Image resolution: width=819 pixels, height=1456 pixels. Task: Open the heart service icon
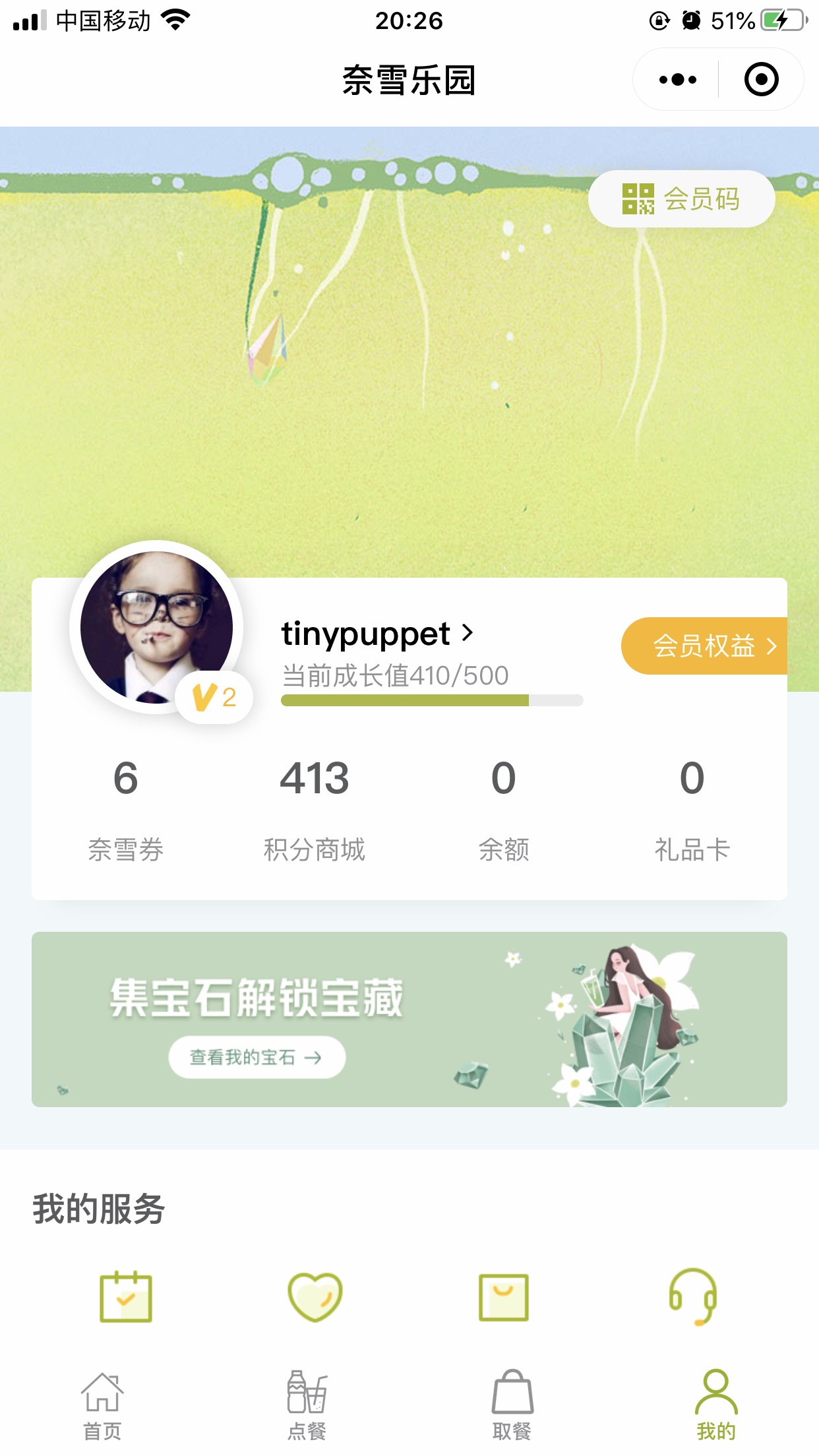click(315, 1297)
